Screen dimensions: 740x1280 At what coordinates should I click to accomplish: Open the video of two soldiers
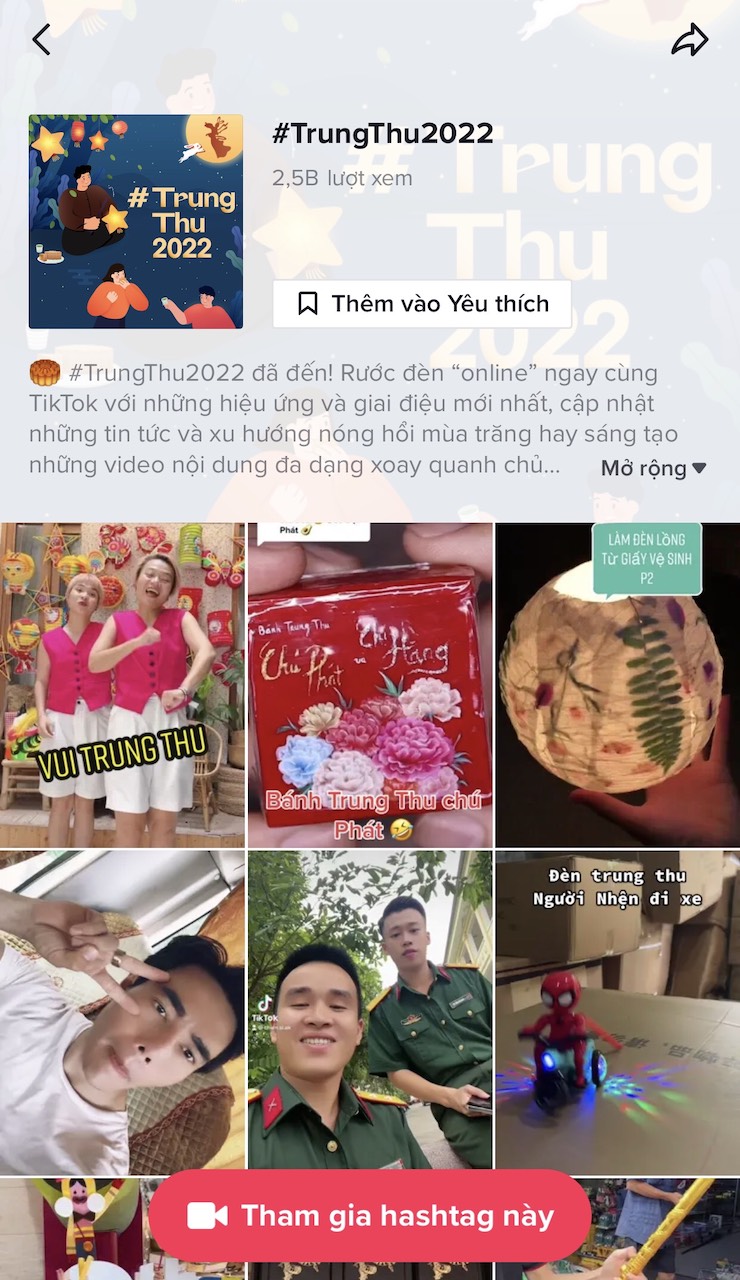click(370, 1012)
